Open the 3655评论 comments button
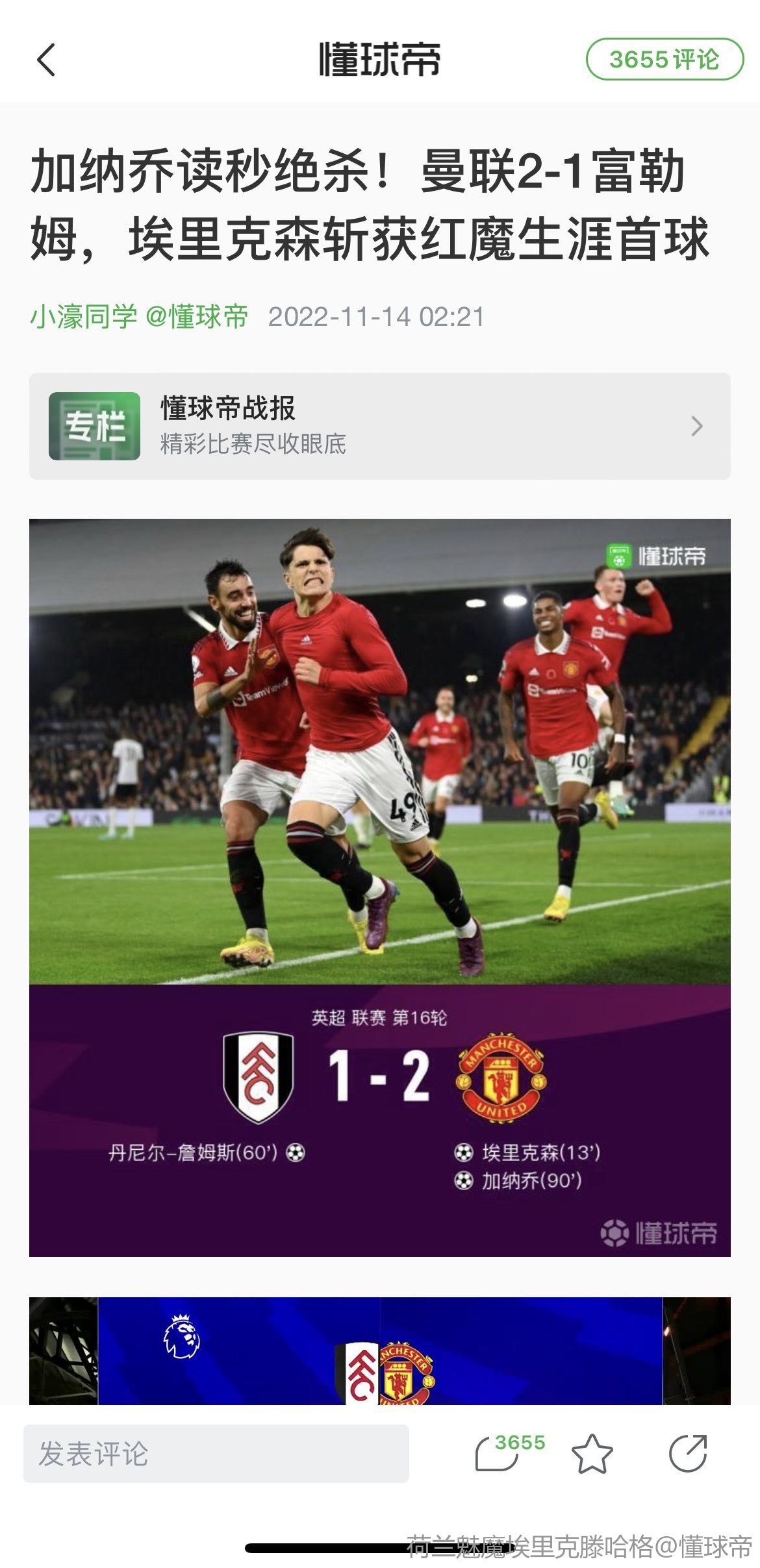 point(664,60)
